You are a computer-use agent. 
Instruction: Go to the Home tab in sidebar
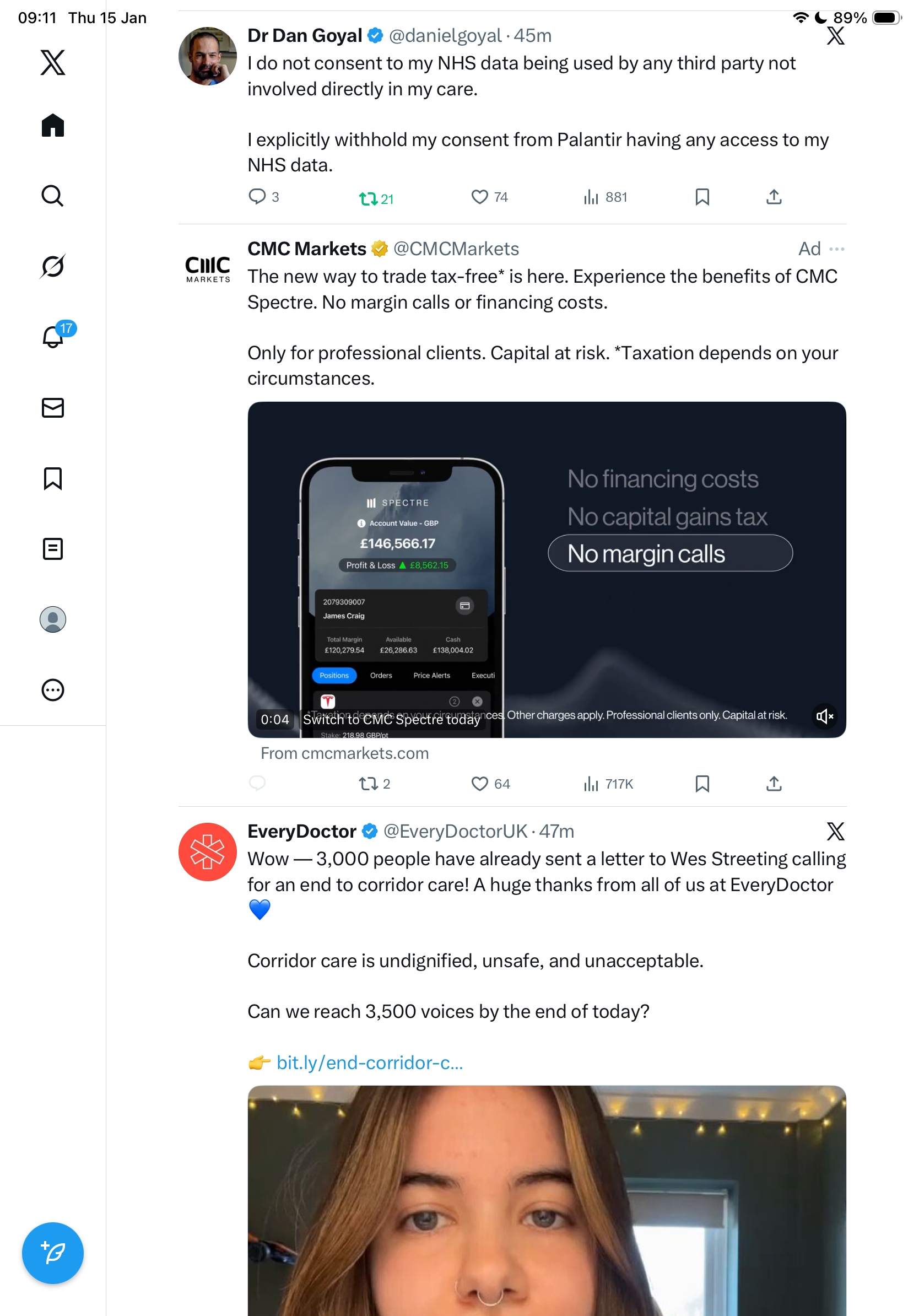(x=53, y=125)
